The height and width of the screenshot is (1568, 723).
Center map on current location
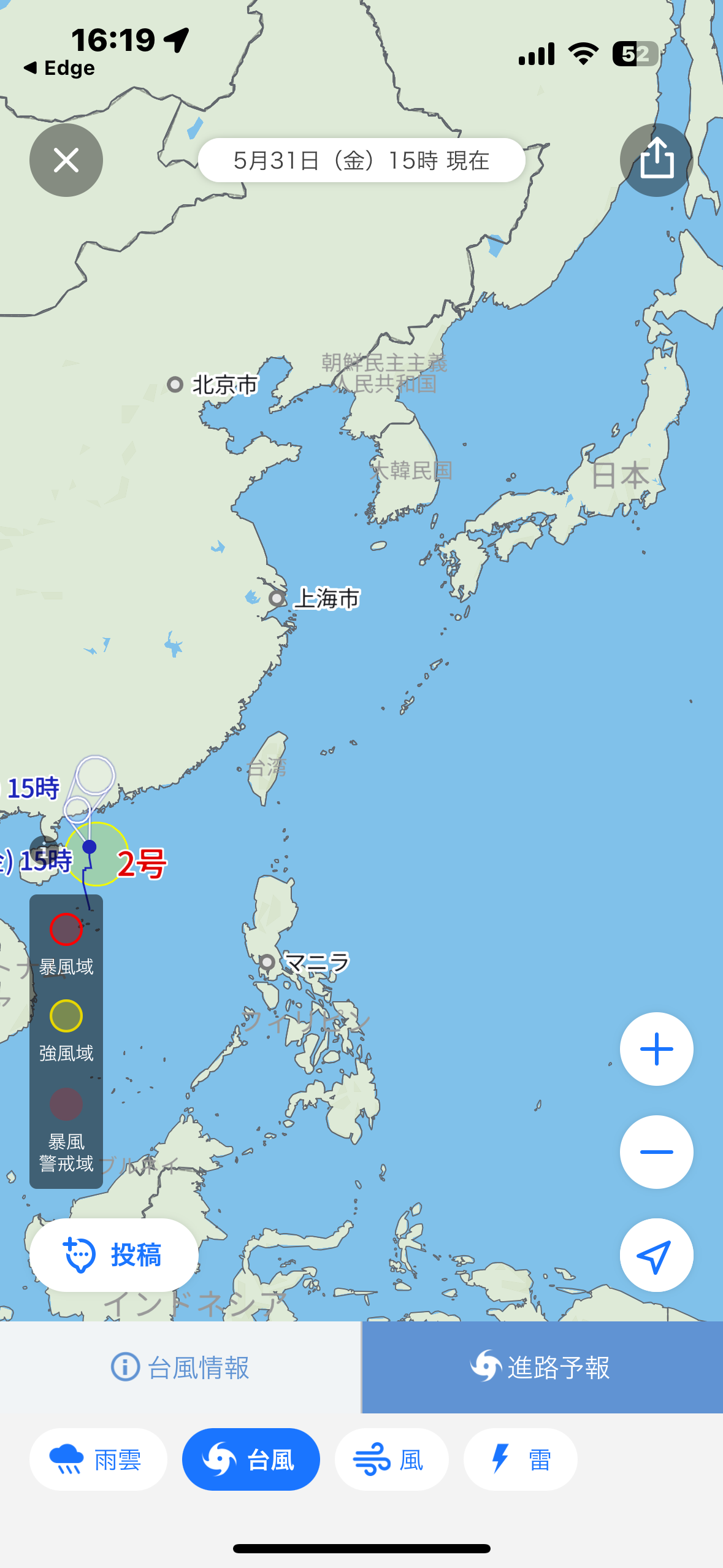tap(656, 1255)
